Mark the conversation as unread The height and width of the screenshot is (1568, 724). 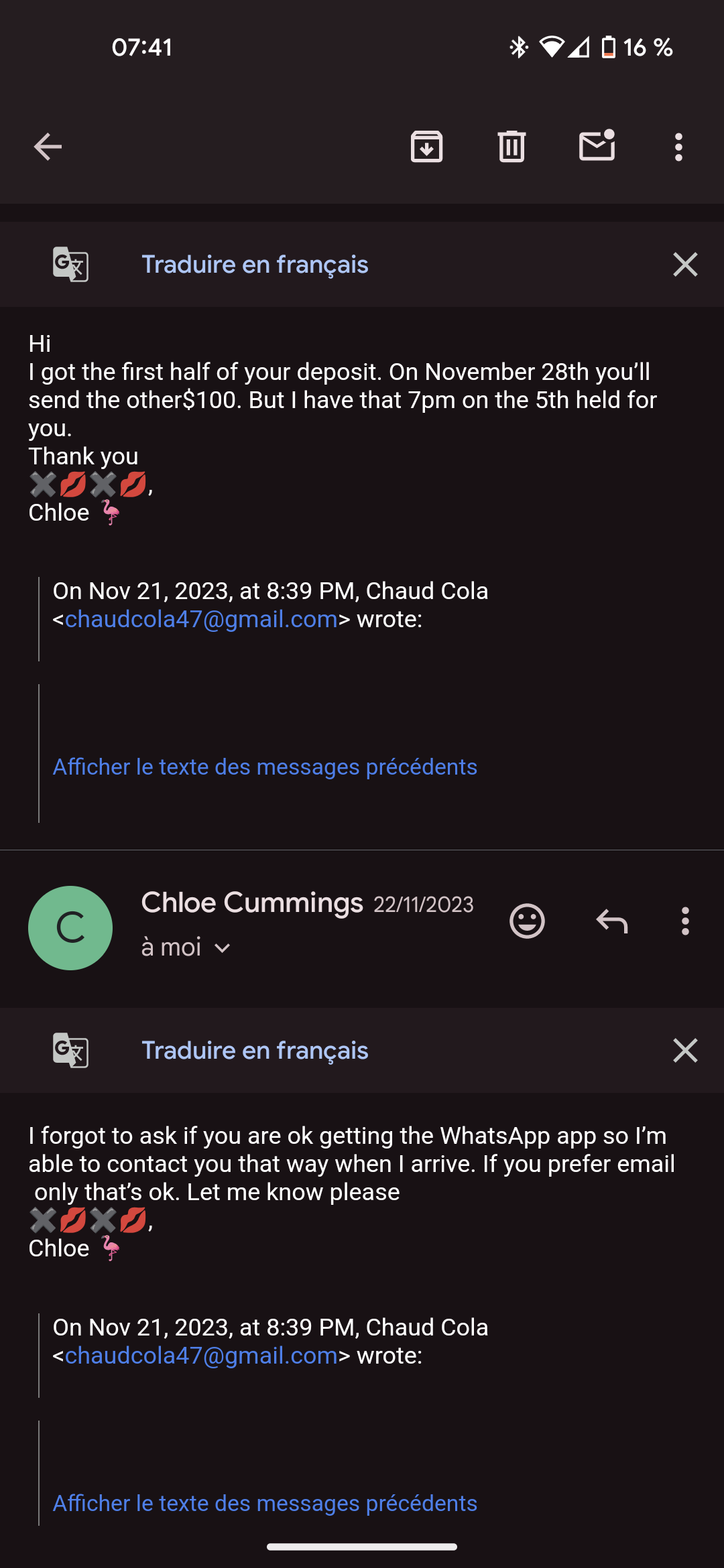point(597,145)
